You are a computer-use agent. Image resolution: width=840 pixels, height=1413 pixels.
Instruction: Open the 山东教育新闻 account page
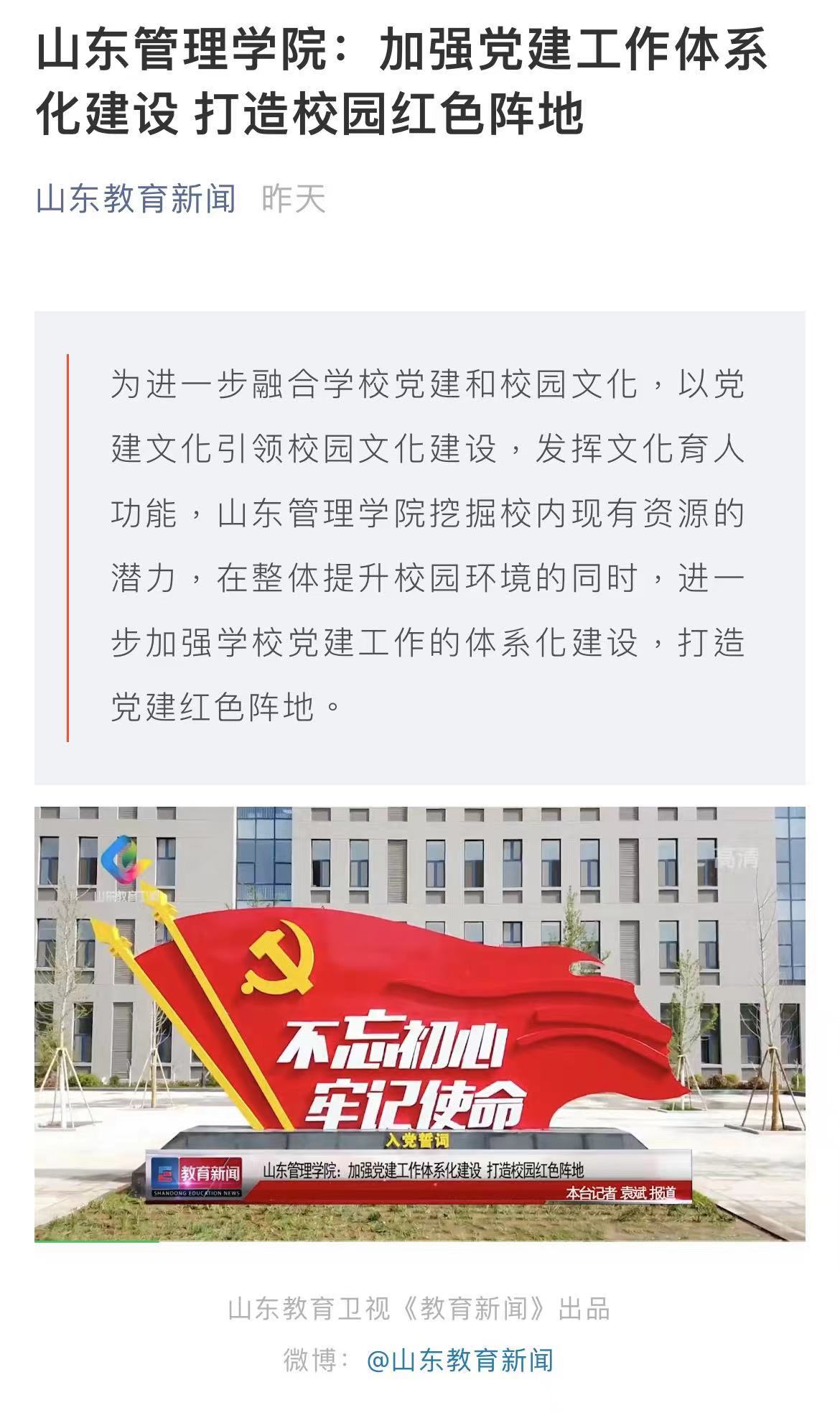(136, 198)
